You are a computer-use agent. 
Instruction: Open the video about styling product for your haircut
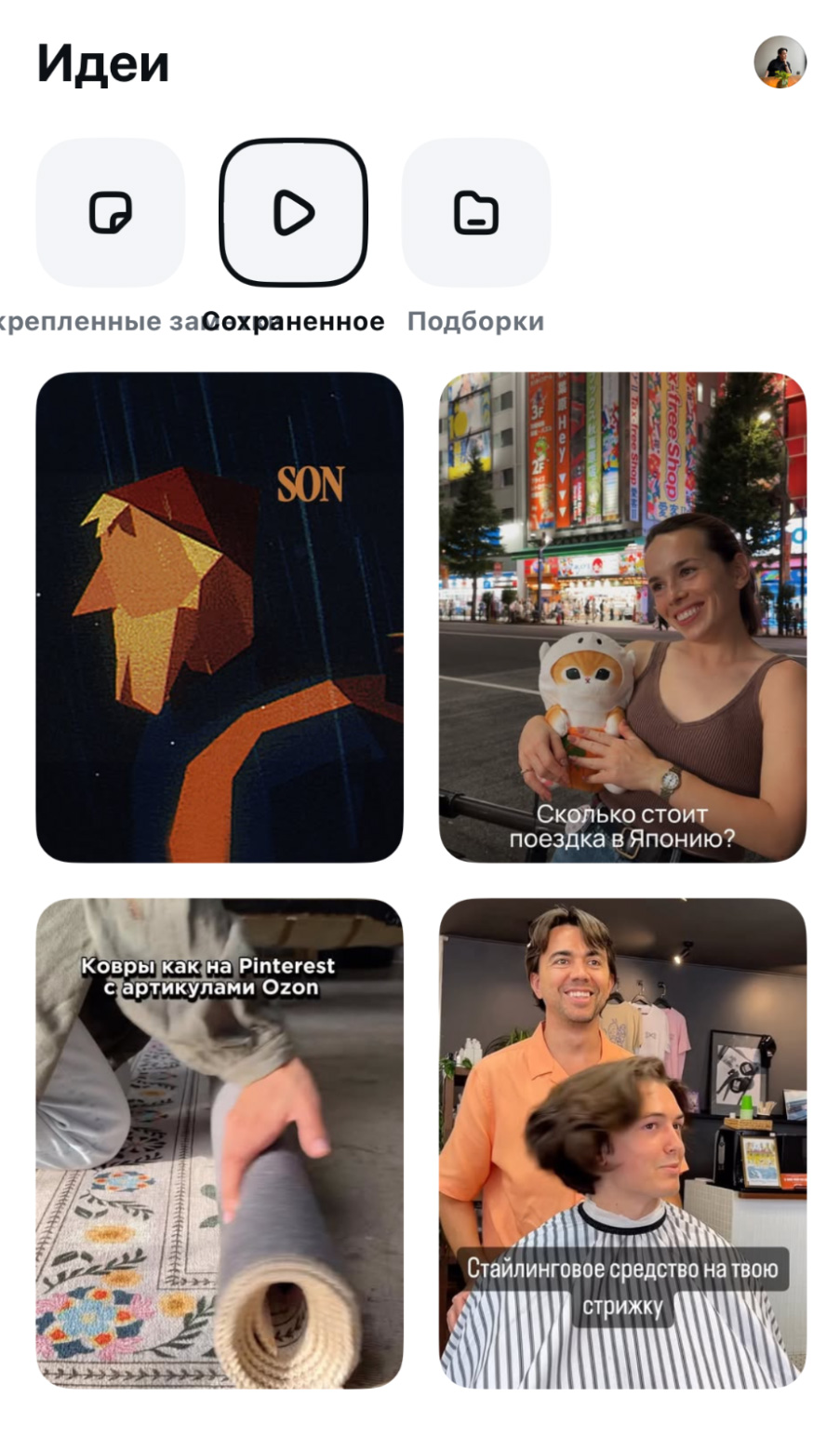622,1142
